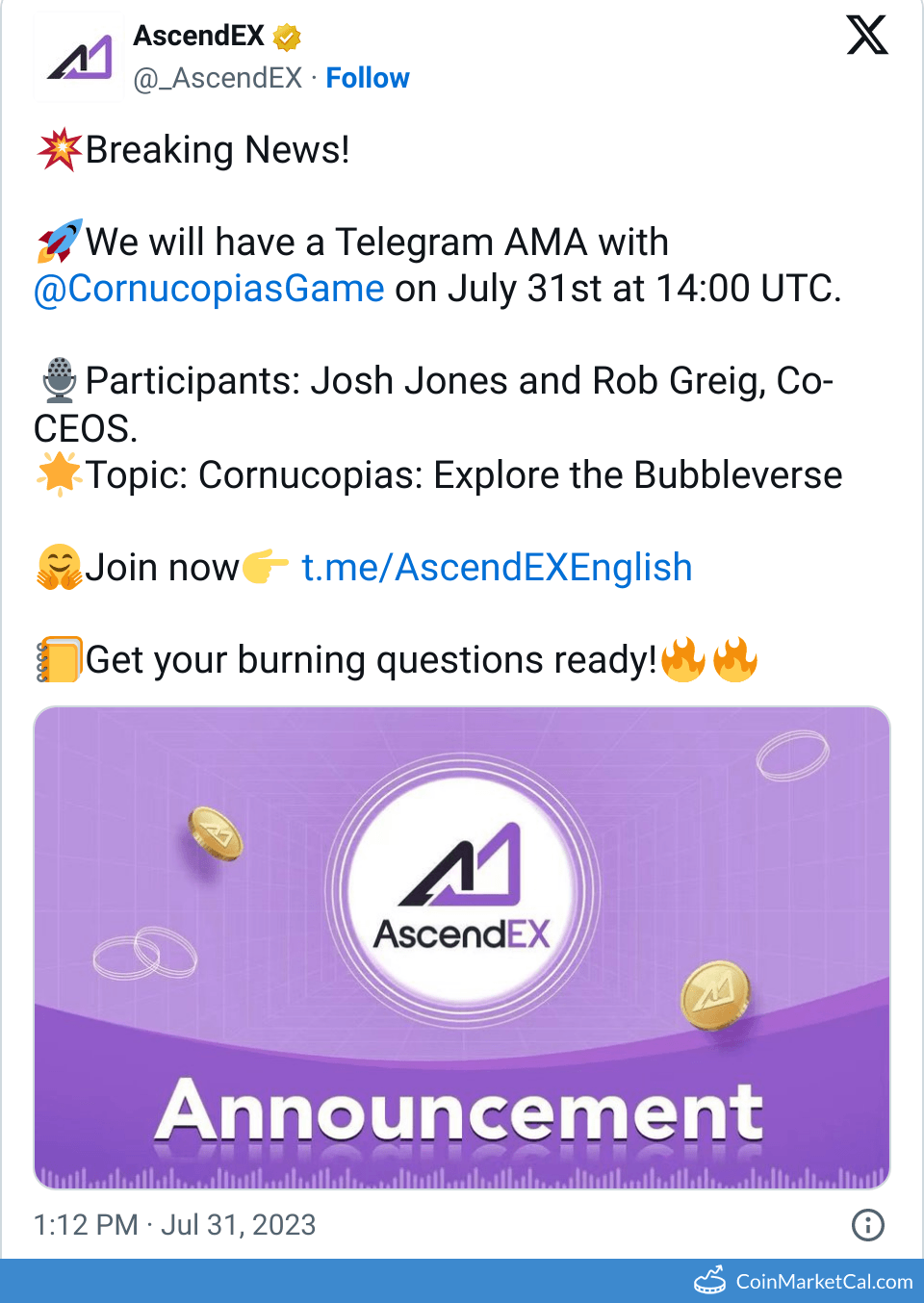Image resolution: width=924 pixels, height=1303 pixels.
Task: Open the @CornucopiasGame mention
Action: [x=209, y=289]
